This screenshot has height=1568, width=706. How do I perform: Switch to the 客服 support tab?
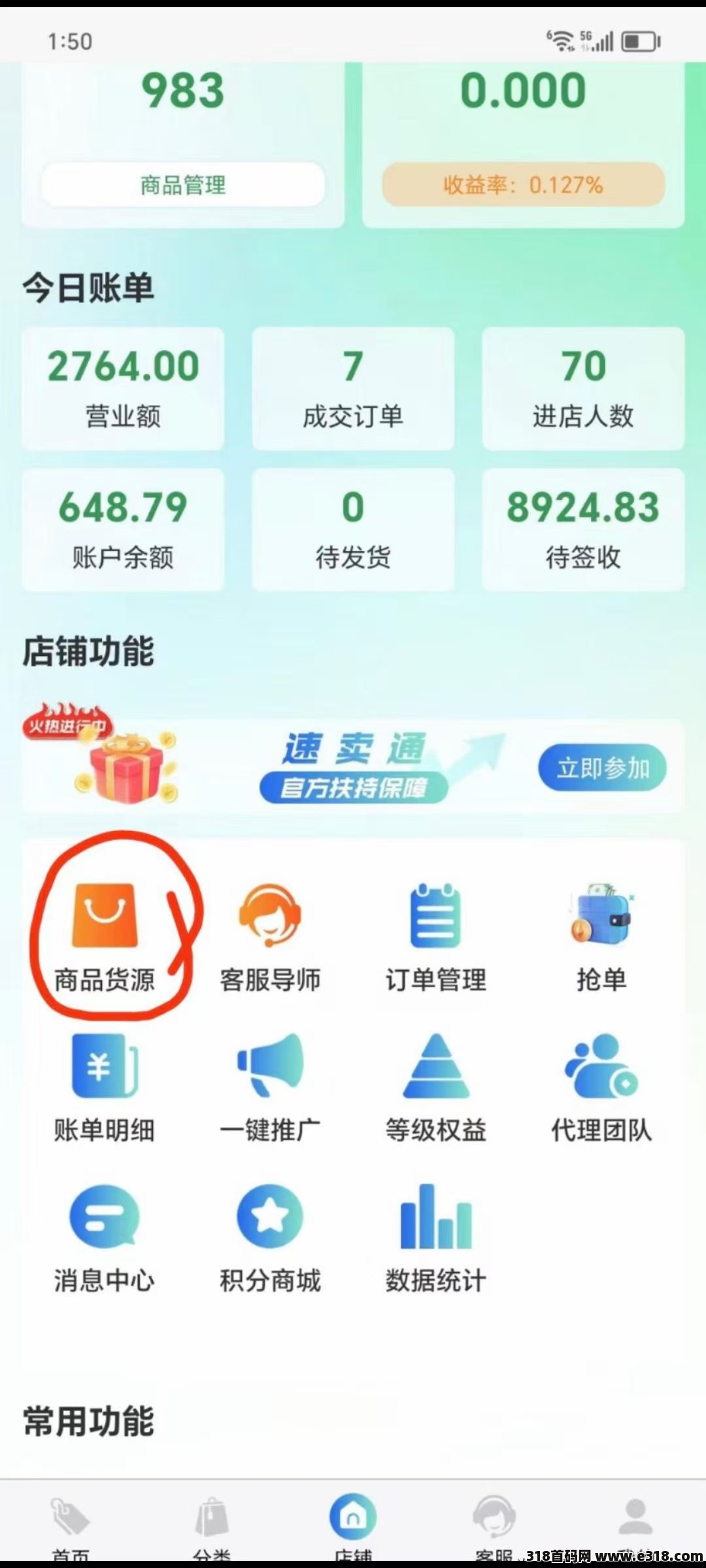[494, 1526]
